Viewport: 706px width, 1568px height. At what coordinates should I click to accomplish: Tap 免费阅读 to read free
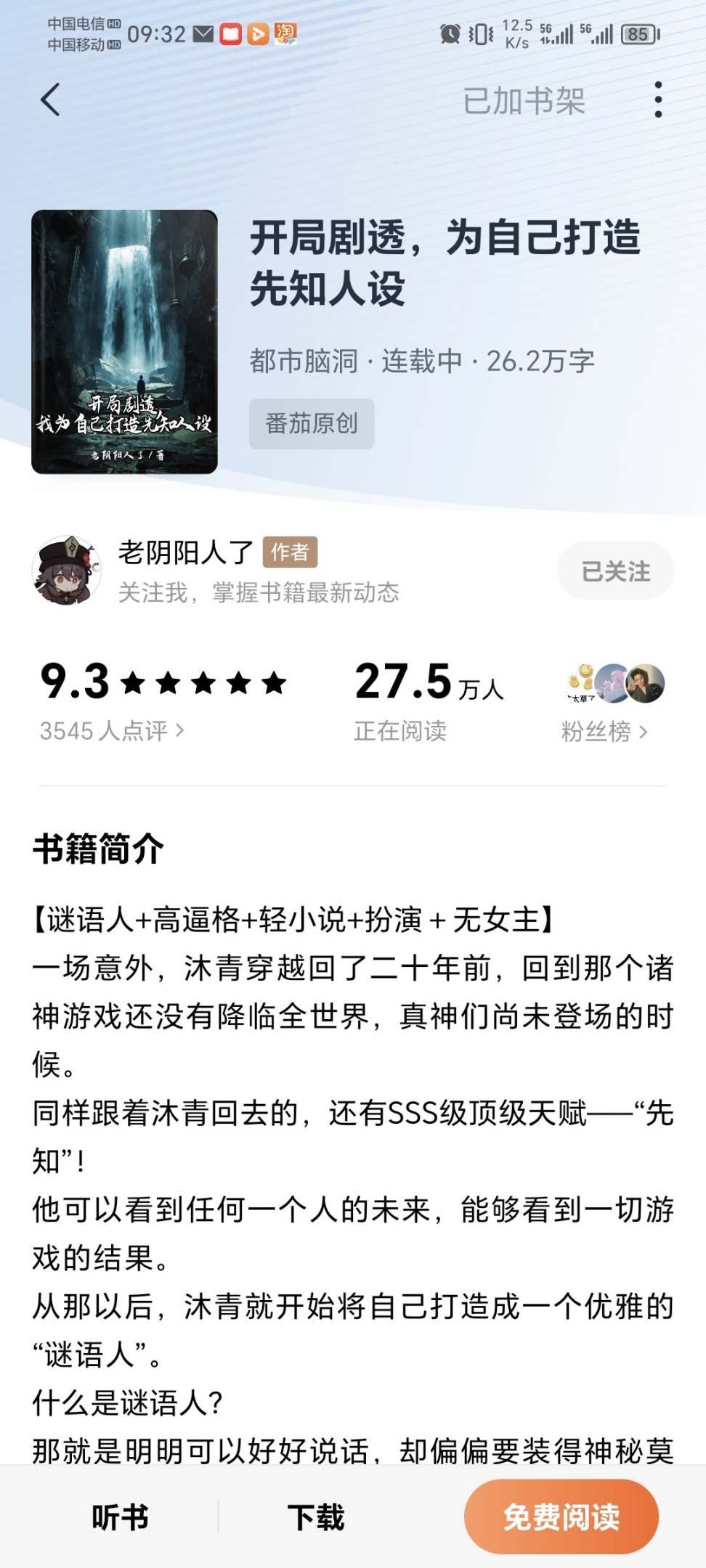561,1516
